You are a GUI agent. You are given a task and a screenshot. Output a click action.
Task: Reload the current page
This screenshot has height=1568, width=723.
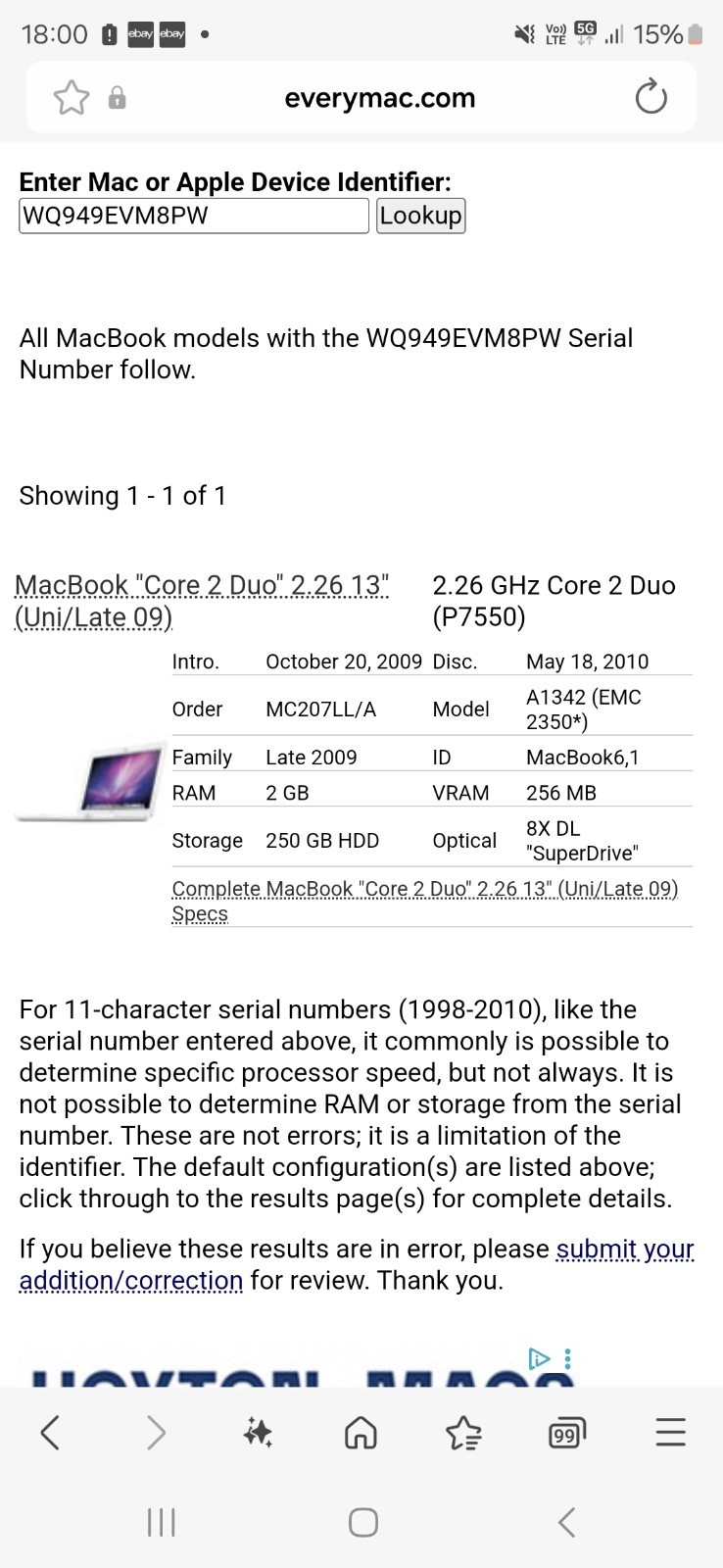(x=651, y=97)
